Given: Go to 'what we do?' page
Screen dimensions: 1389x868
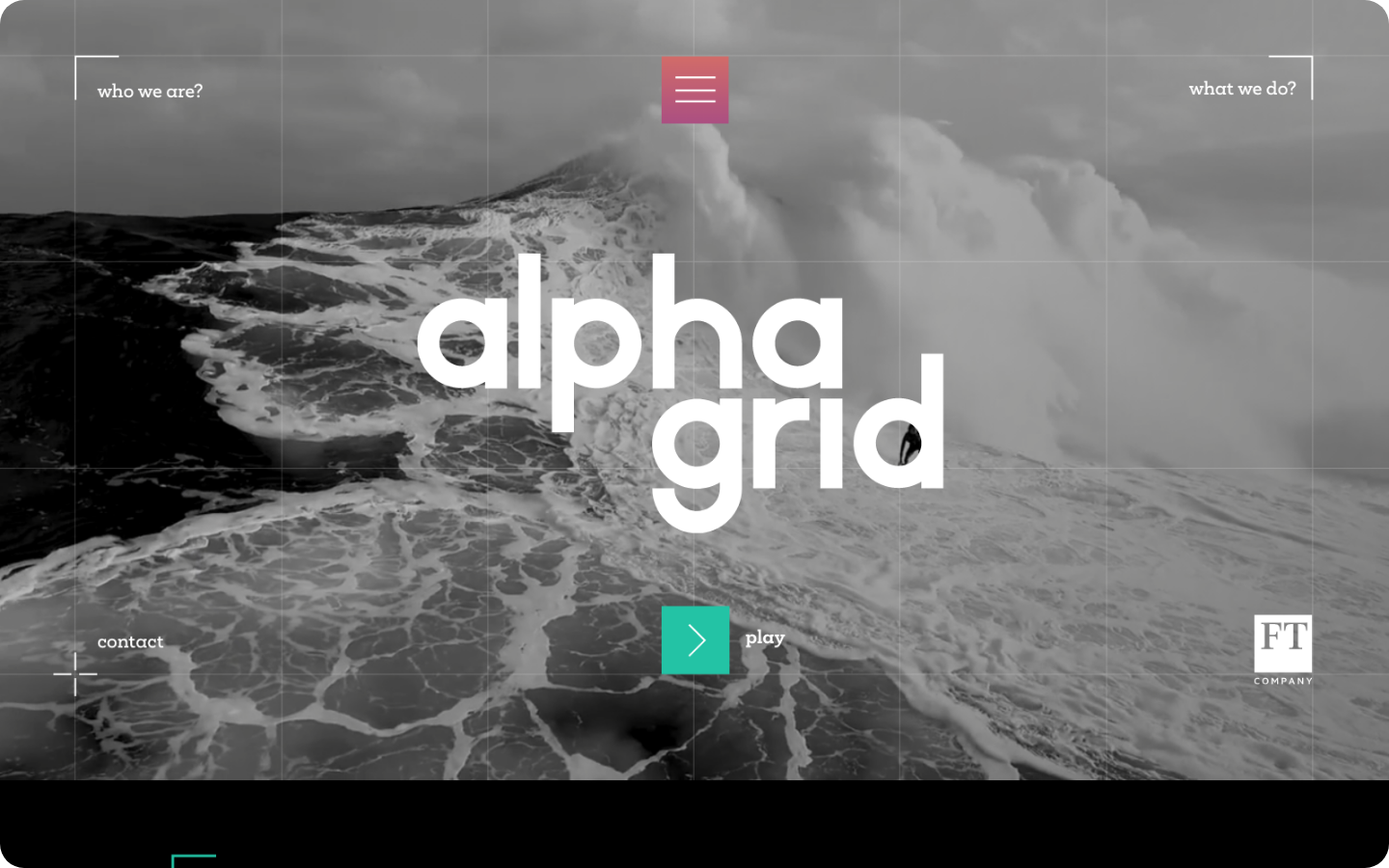Looking at the screenshot, I should 1241,89.
